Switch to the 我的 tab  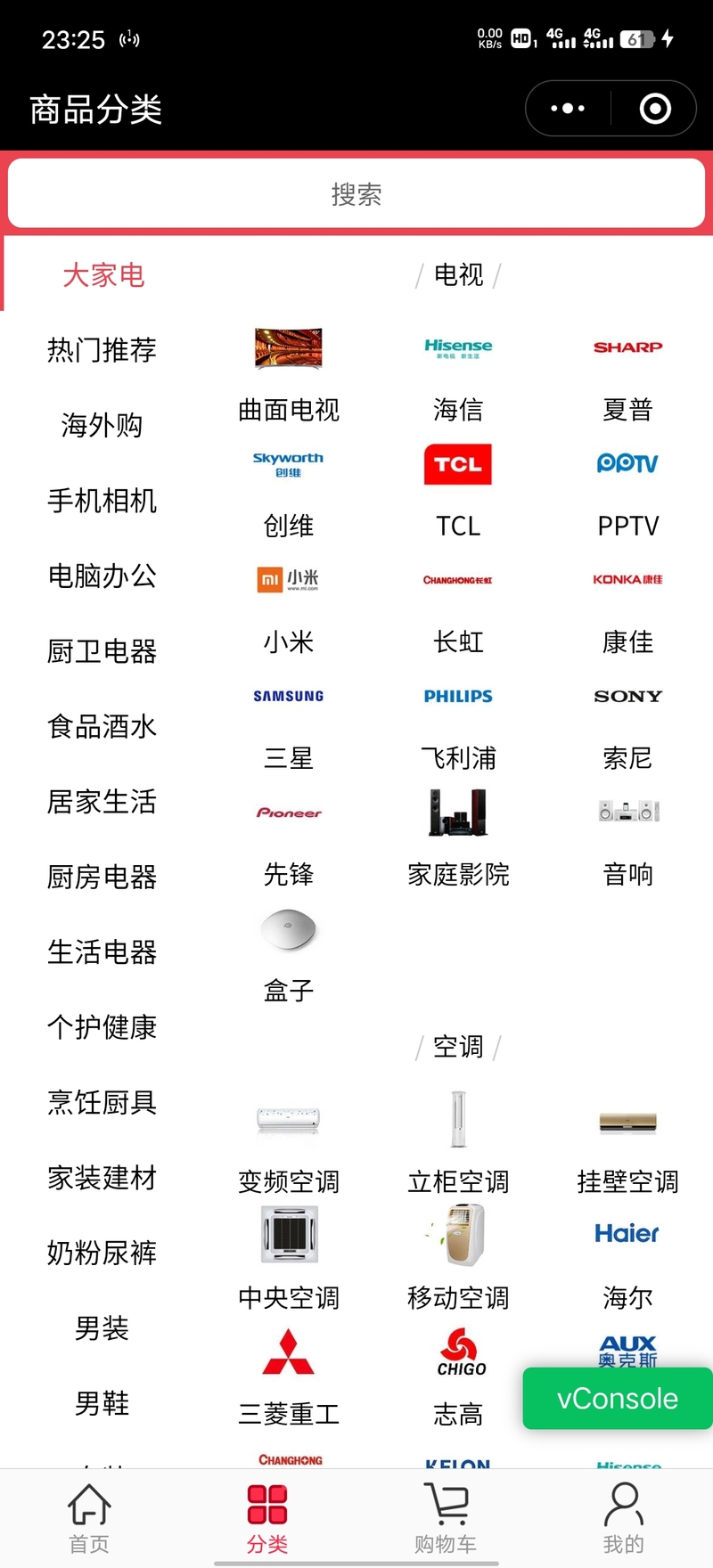[624, 1518]
